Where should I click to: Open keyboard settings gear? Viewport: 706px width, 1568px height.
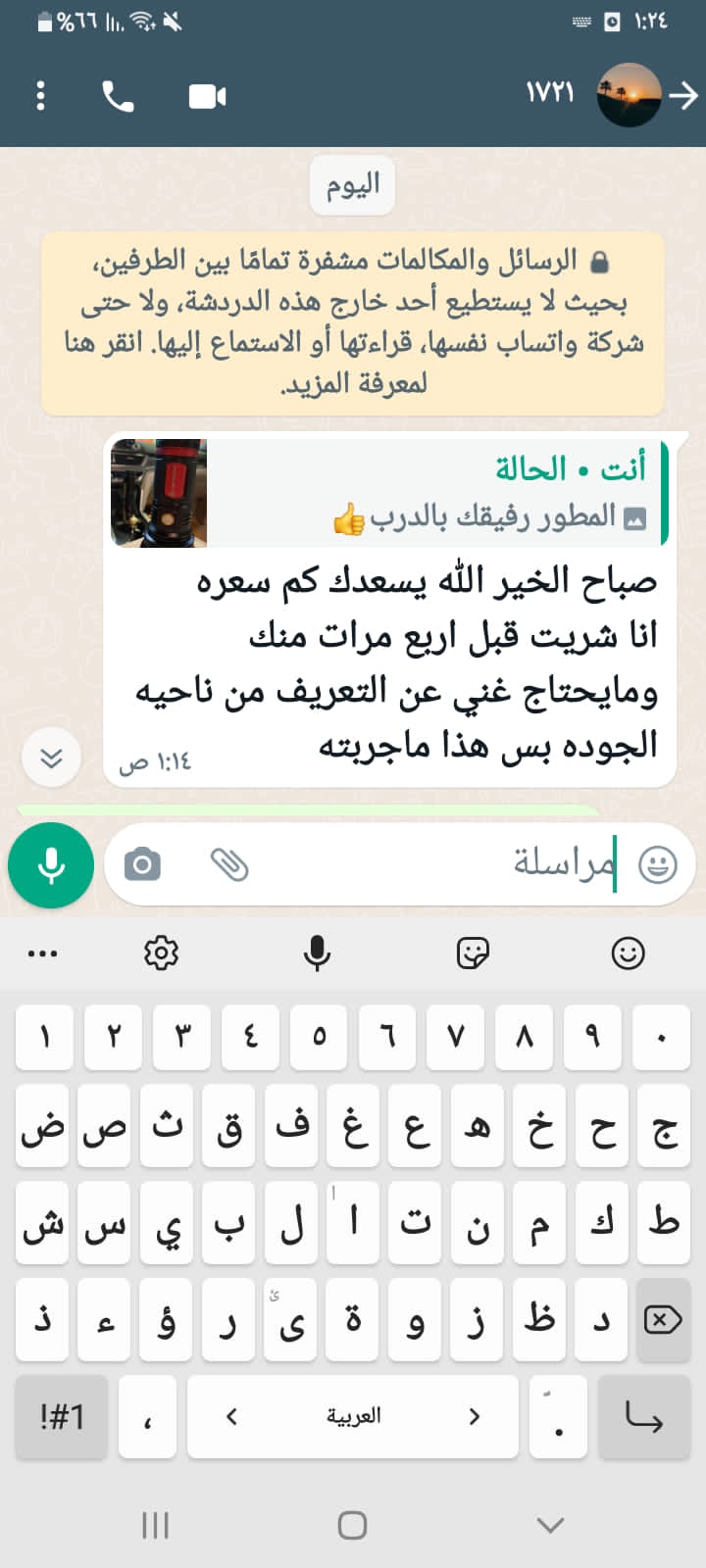pos(161,953)
